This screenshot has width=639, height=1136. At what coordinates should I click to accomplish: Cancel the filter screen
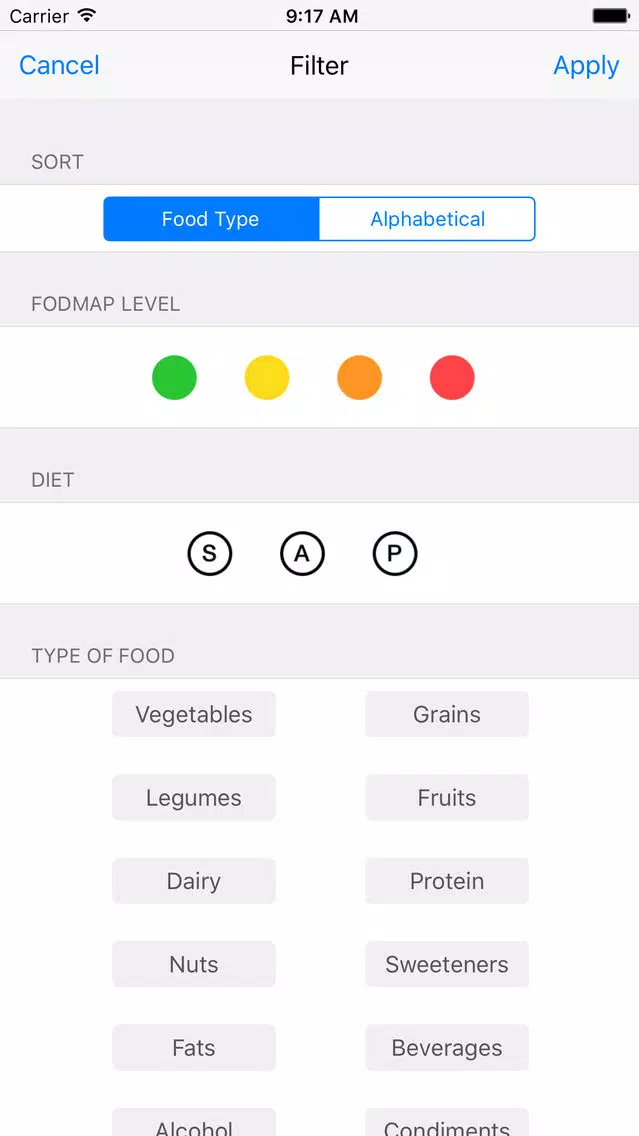[x=59, y=65]
